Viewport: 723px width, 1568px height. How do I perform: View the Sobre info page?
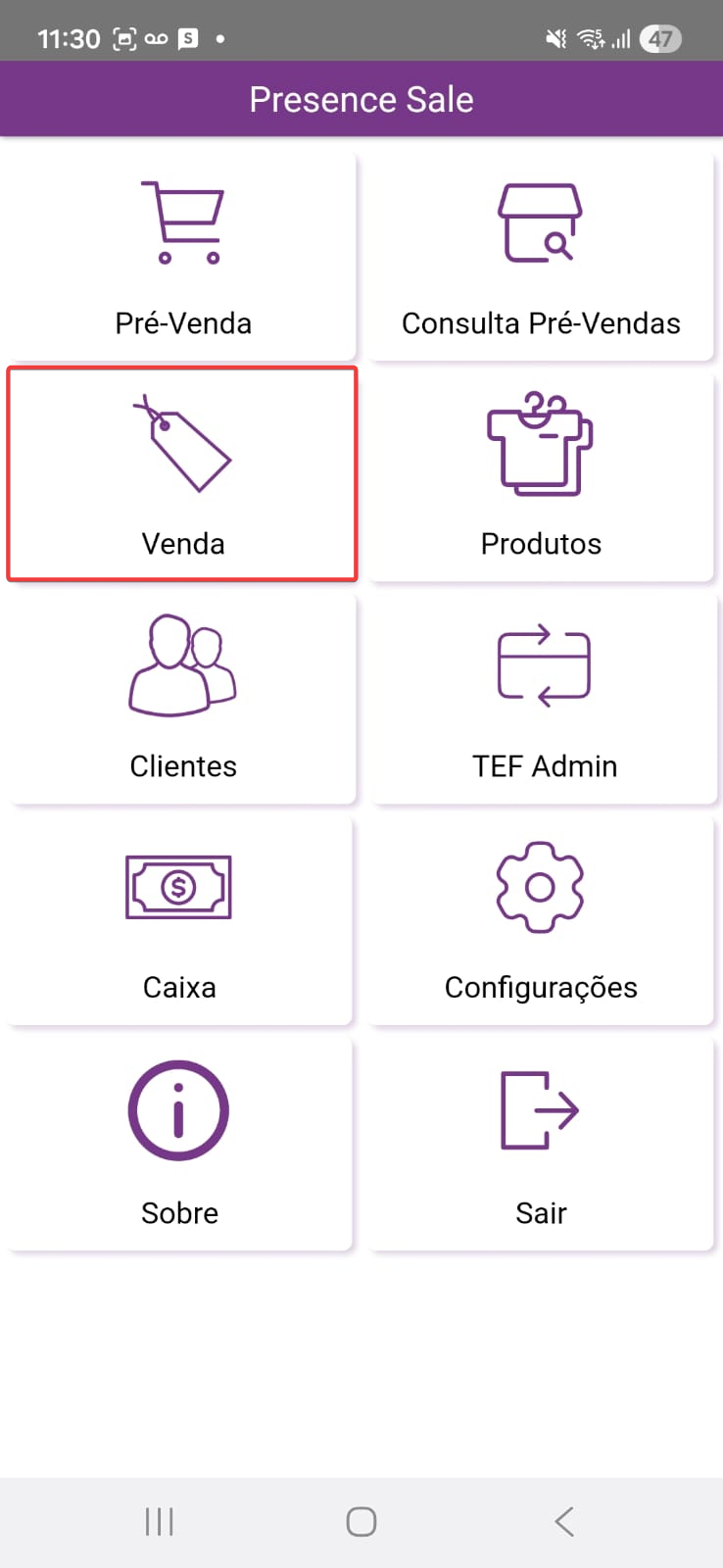pos(179,1143)
